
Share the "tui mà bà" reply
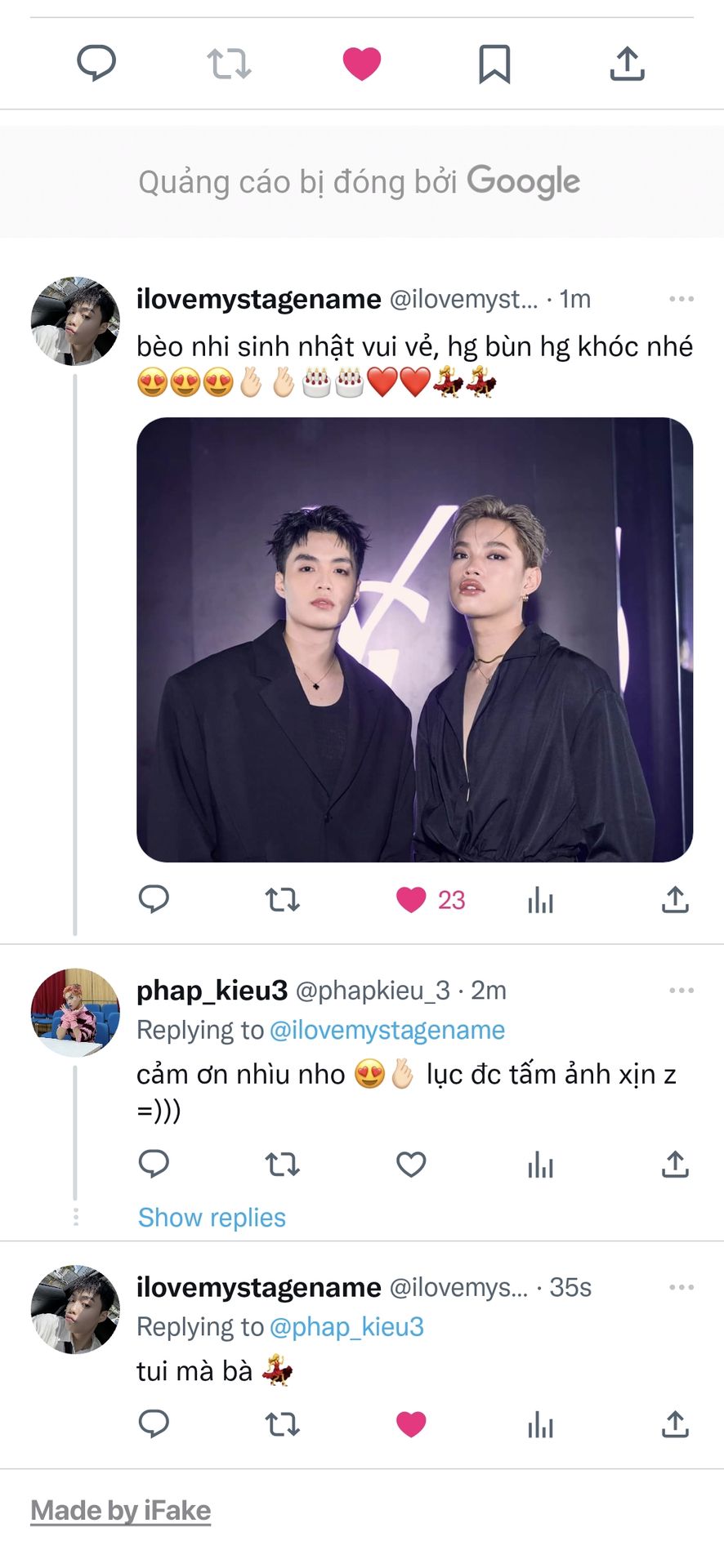(675, 1423)
